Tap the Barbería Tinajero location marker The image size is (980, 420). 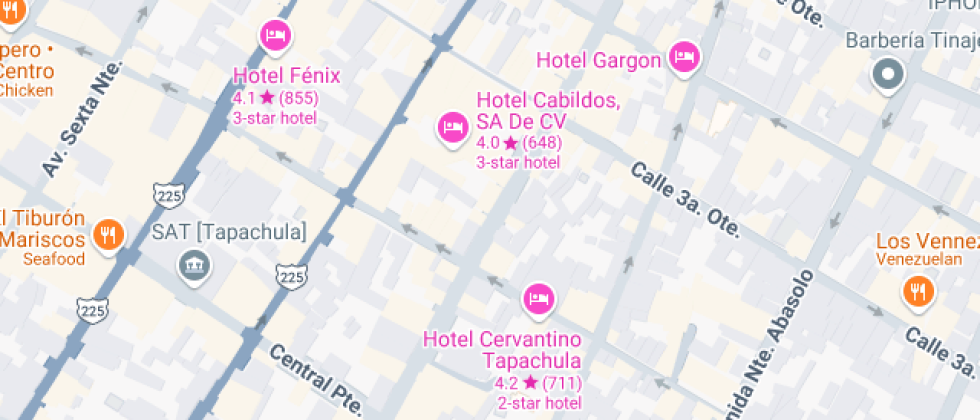(888, 76)
